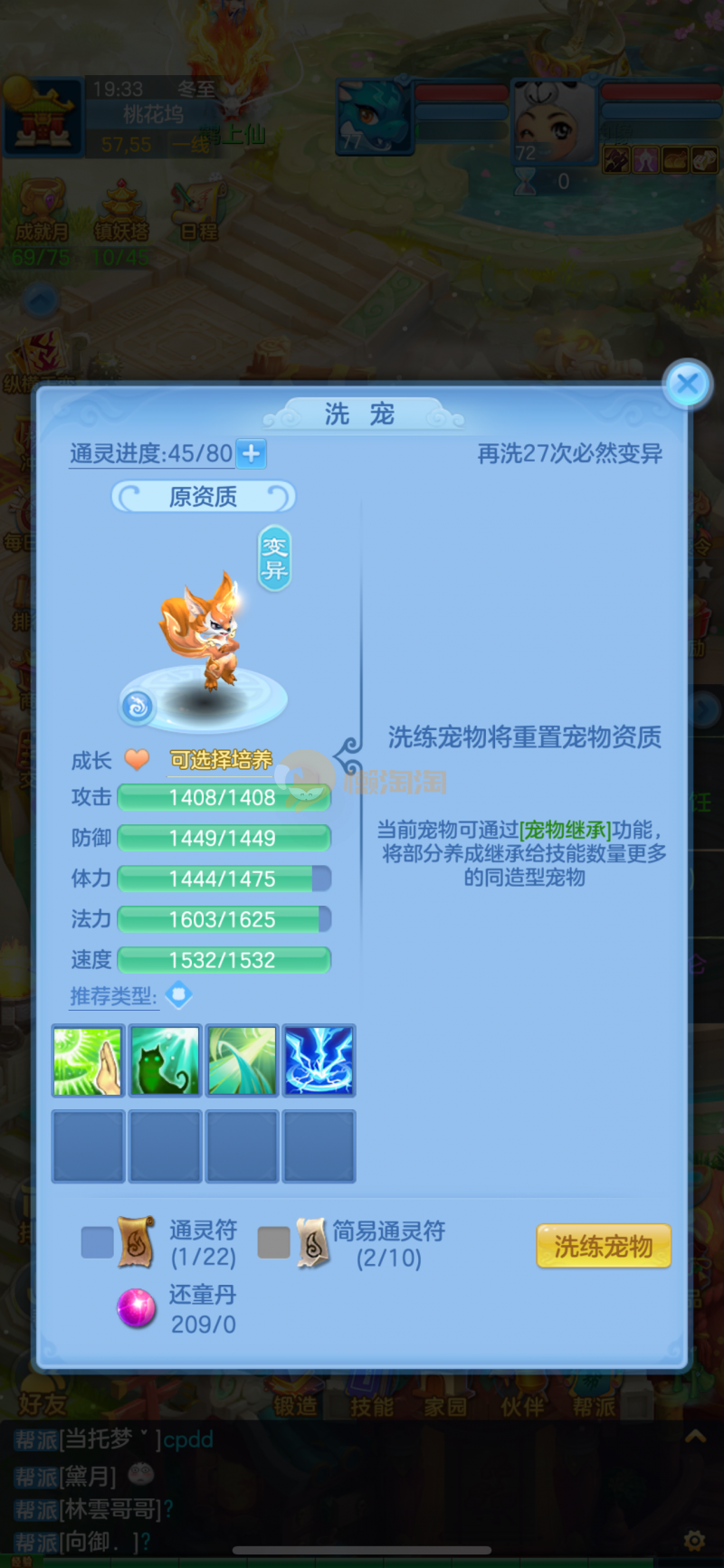
Task: Tap the 洗练宠物 button
Action: 604,1246
